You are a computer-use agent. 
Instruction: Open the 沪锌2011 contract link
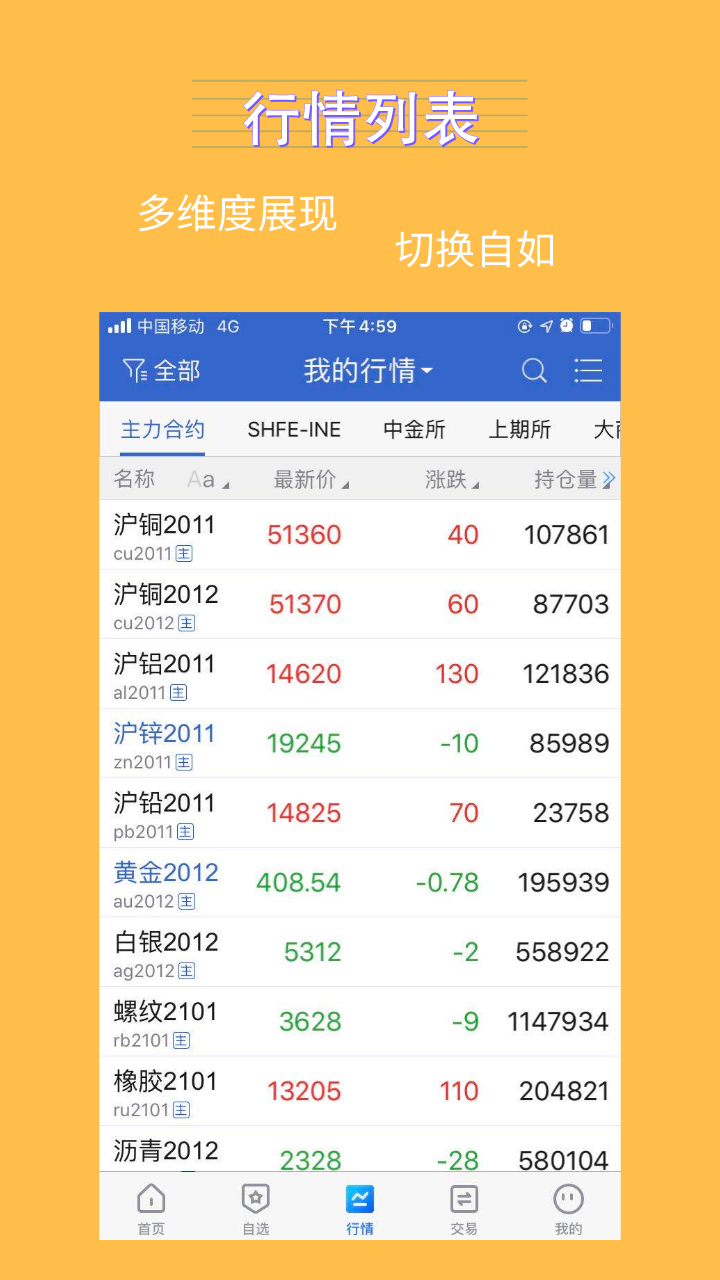163,732
